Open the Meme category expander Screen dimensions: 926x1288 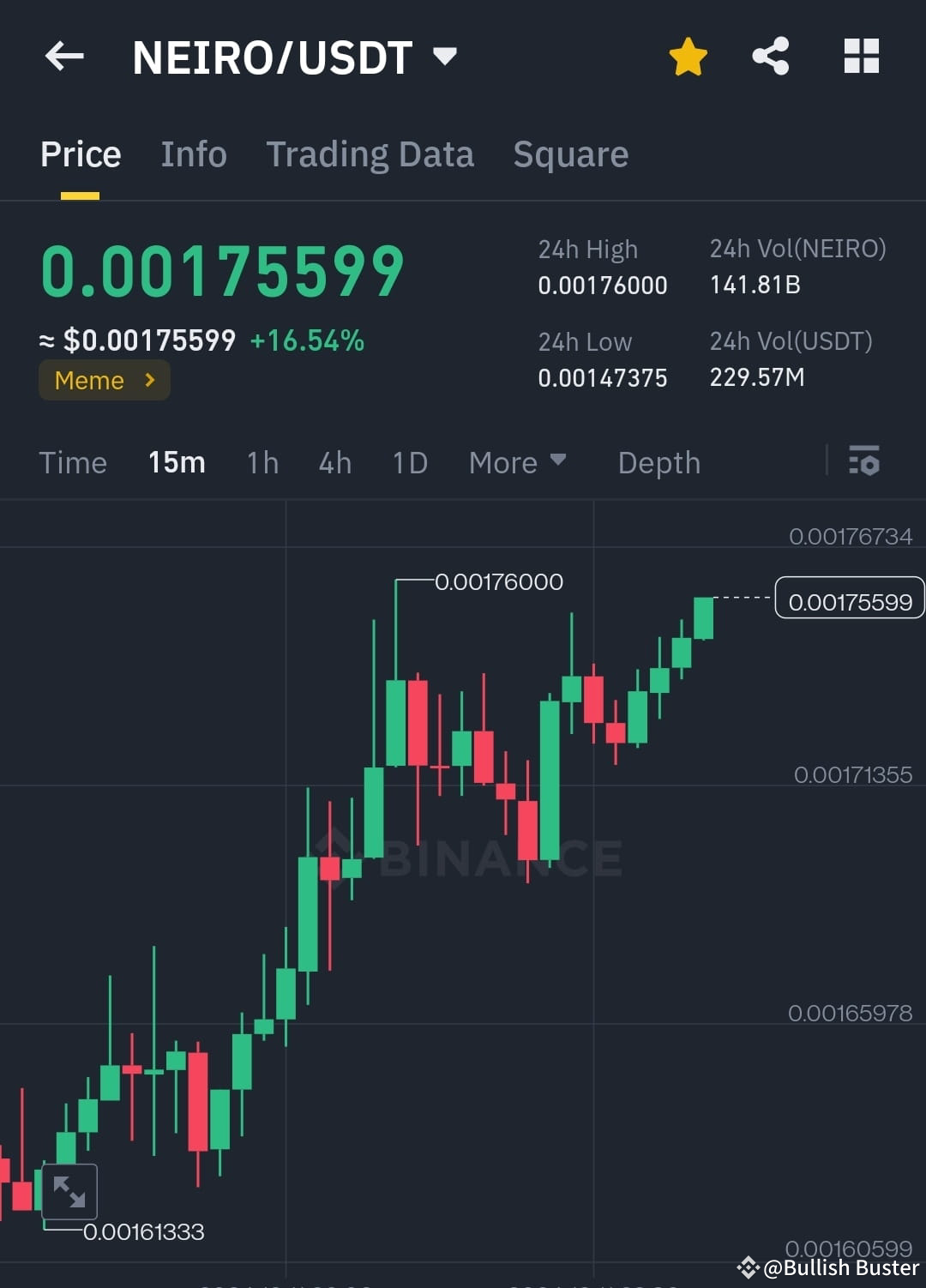pos(104,380)
